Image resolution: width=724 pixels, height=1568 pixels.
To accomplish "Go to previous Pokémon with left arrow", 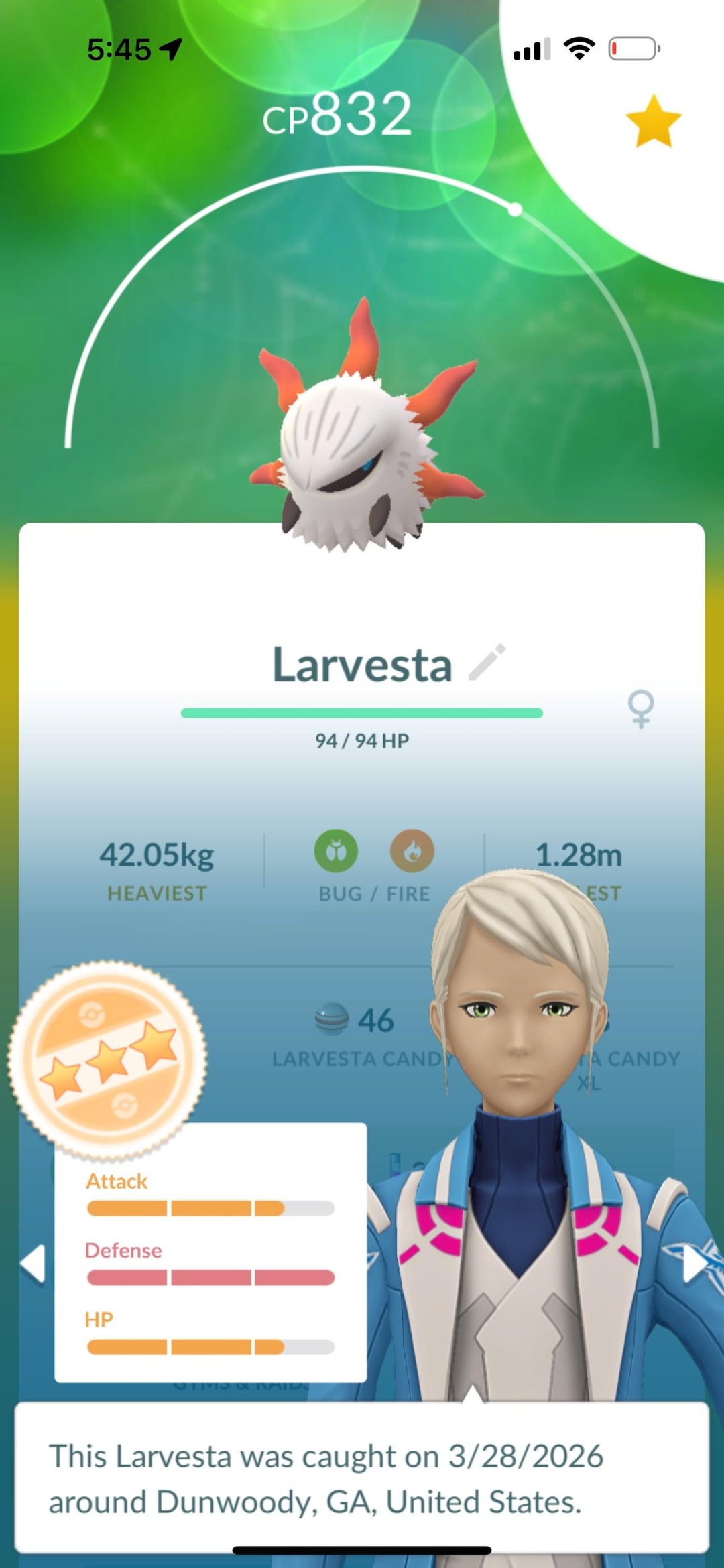I will click(x=33, y=1264).
